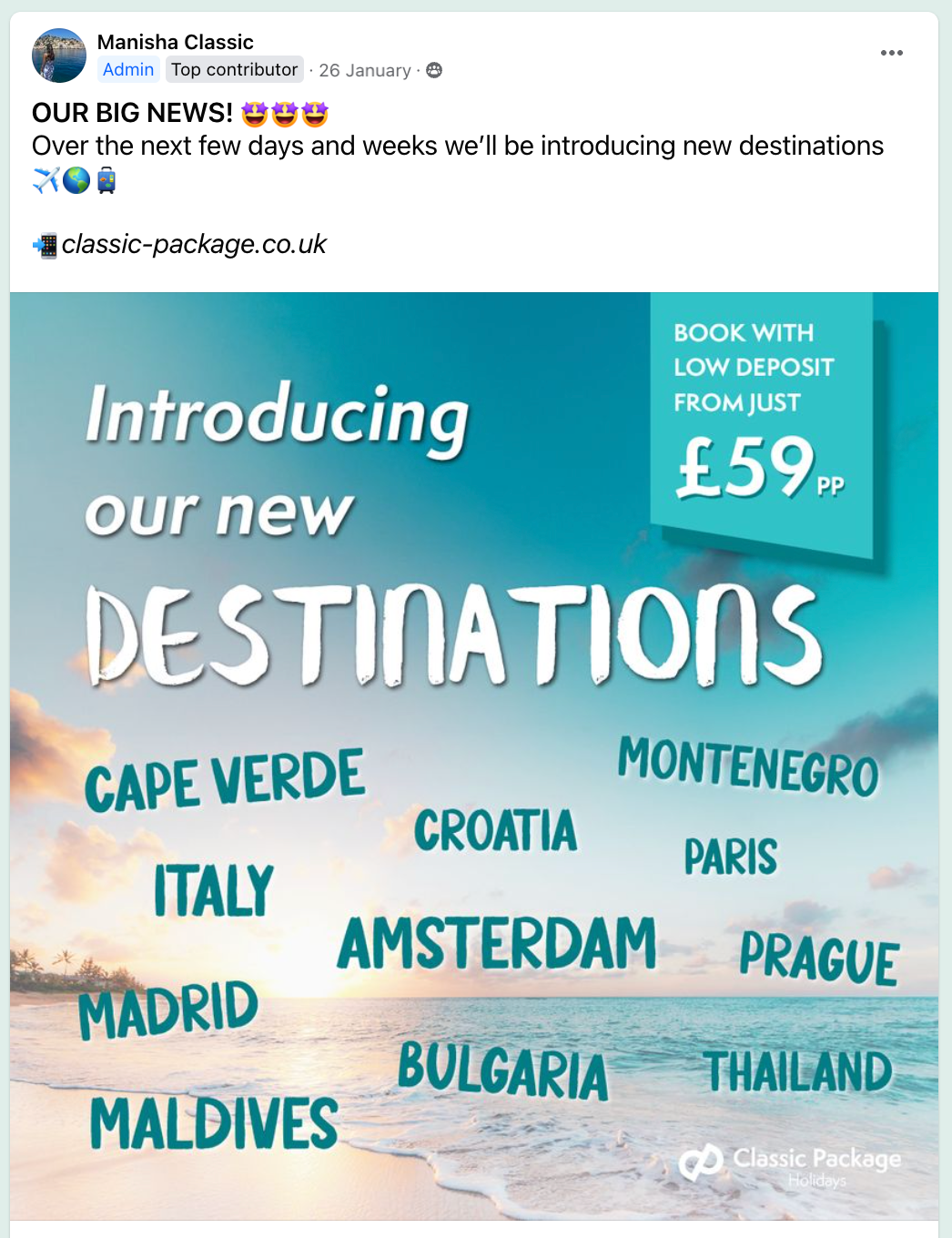The height and width of the screenshot is (1238, 952).
Task: Click the THAILAND text on the image
Action: point(800,1071)
